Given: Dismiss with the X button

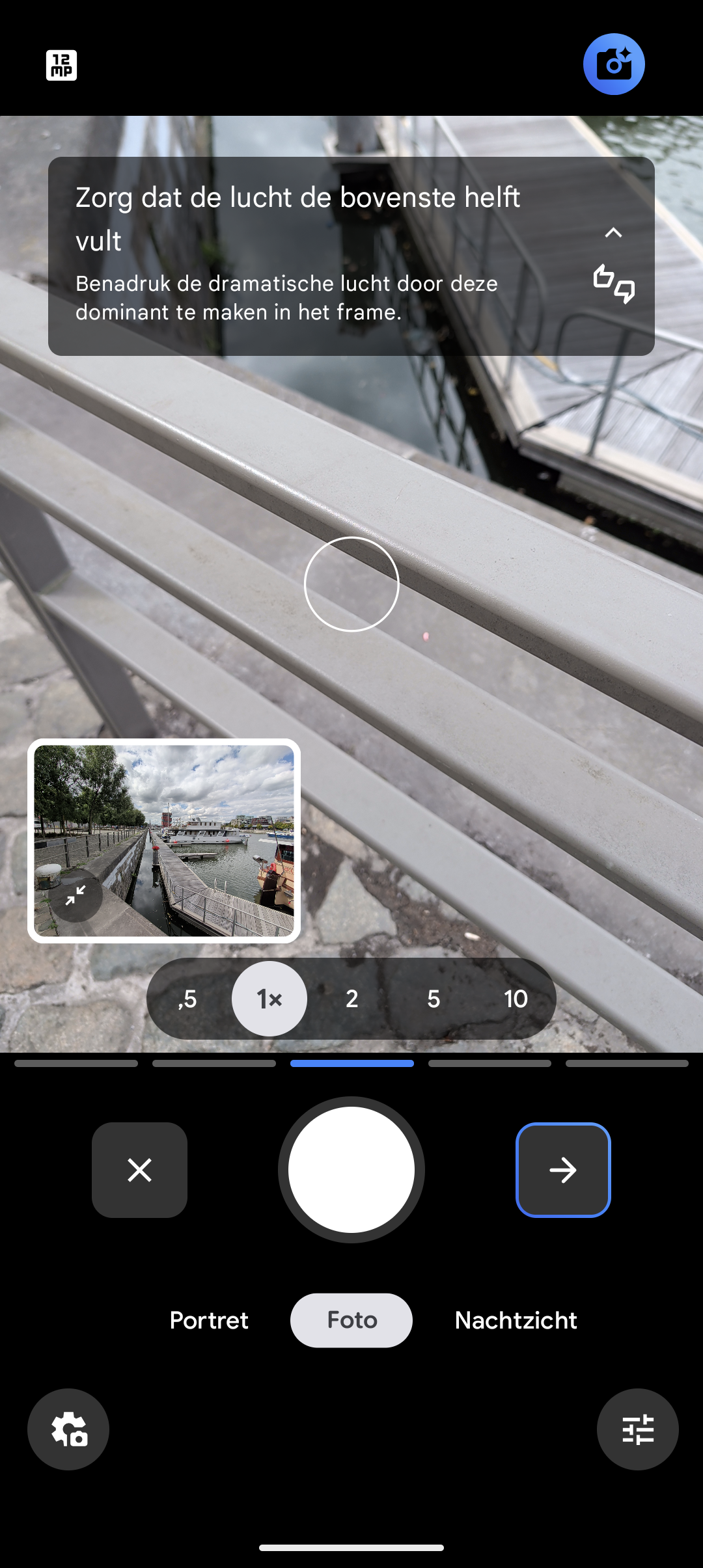Looking at the screenshot, I should pyautogui.click(x=139, y=1169).
